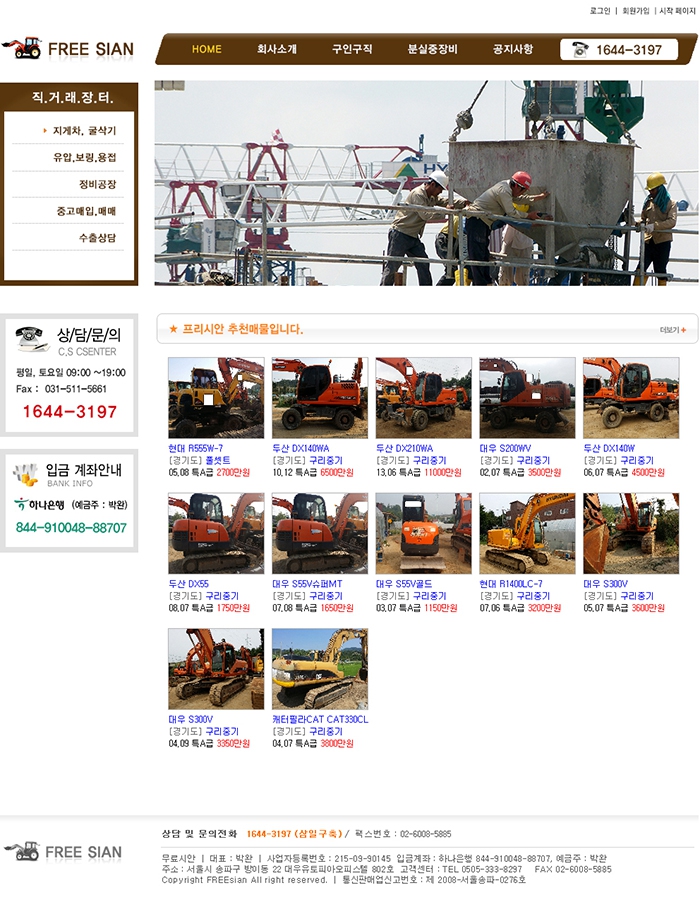The height and width of the screenshot is (902, 700).
Task: Open the 현대 R555W-7 excavator listing
Action: point(216,398)
